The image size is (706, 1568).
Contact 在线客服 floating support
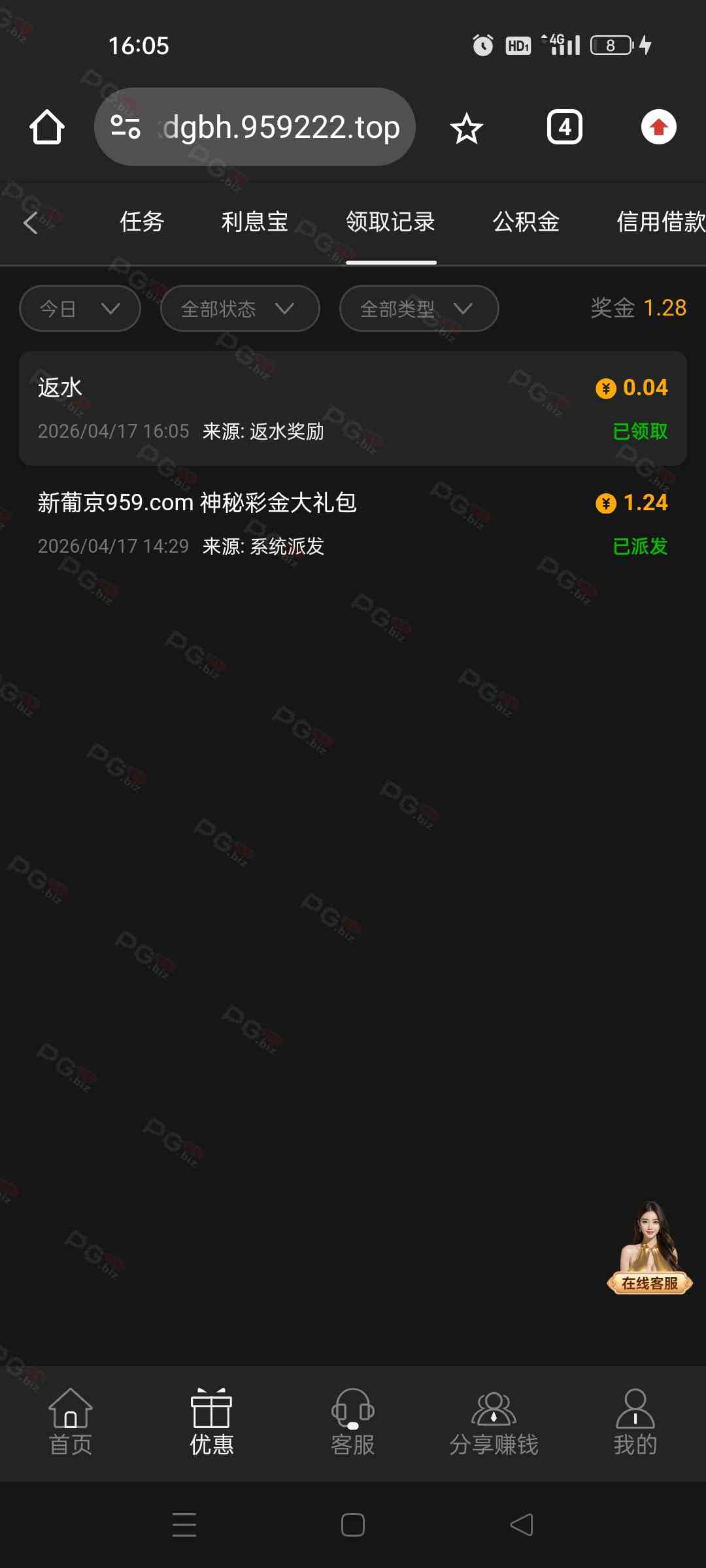(x=650, y=1249)
